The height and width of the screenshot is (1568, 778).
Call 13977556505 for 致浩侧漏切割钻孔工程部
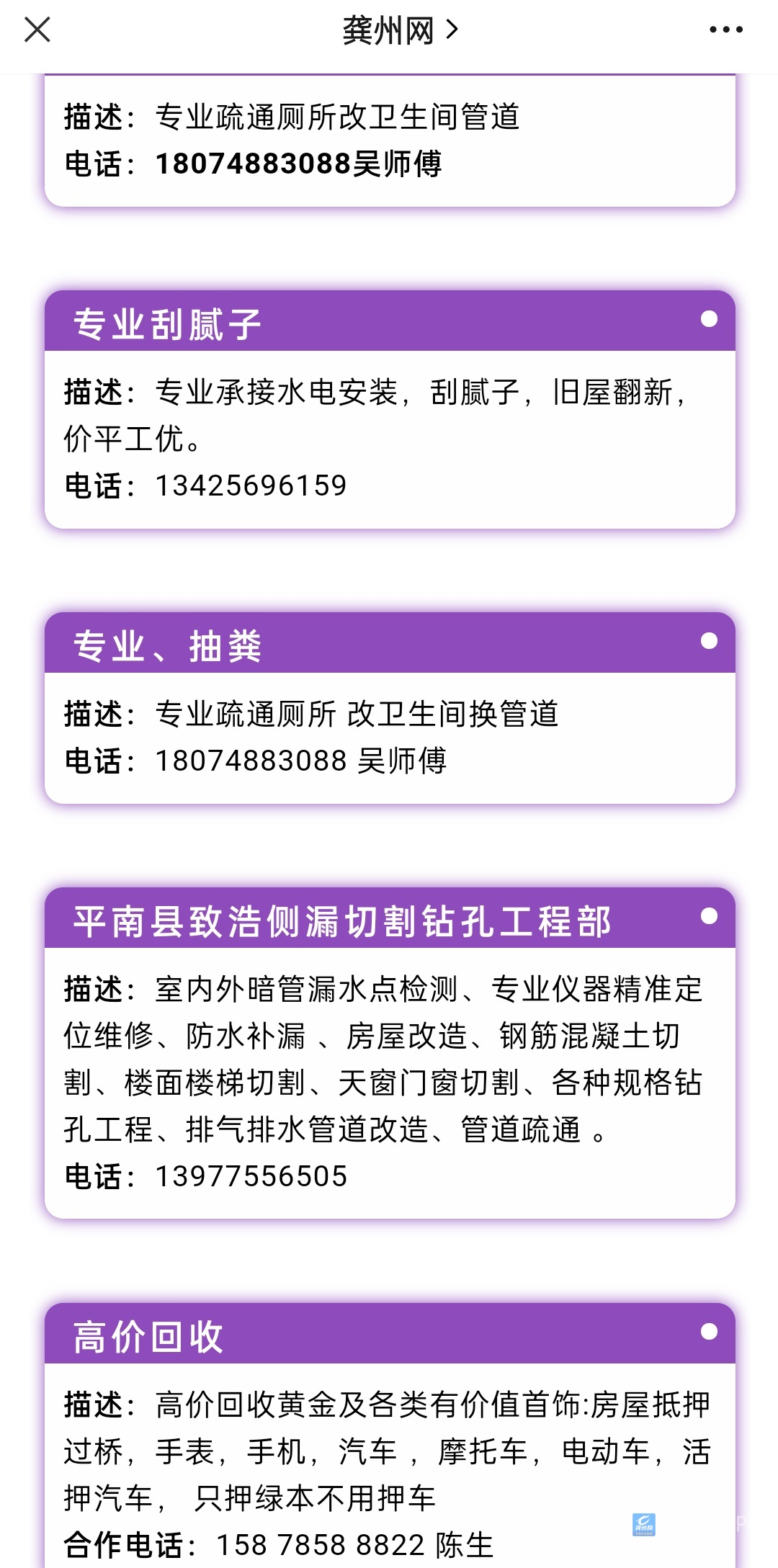pyautogui.click(x=251, y=1176)
